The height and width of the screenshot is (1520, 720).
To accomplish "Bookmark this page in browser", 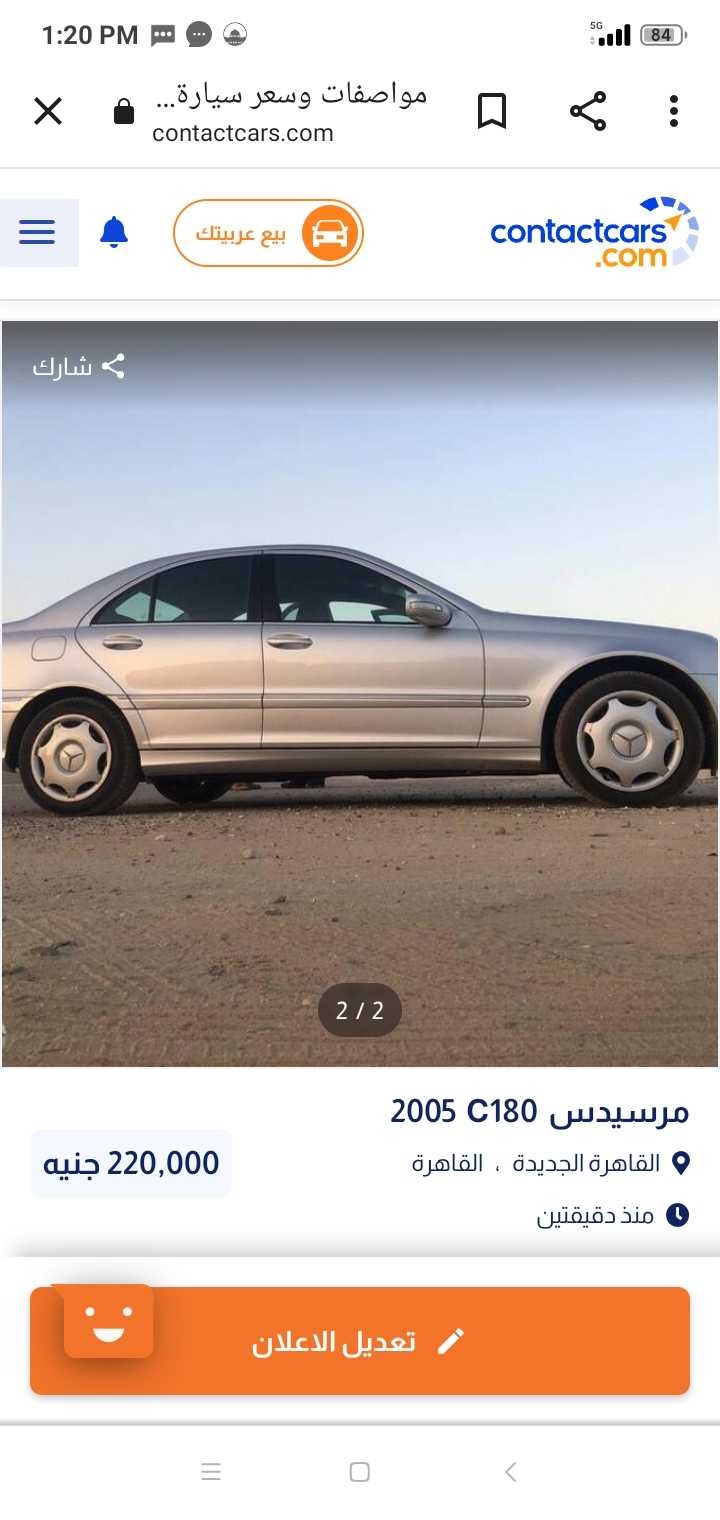I will coord(491,111).
